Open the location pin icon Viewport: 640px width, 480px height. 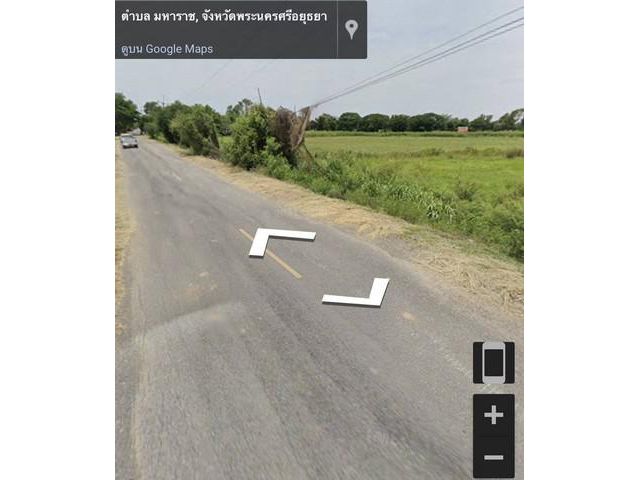[x=351, y=29]
